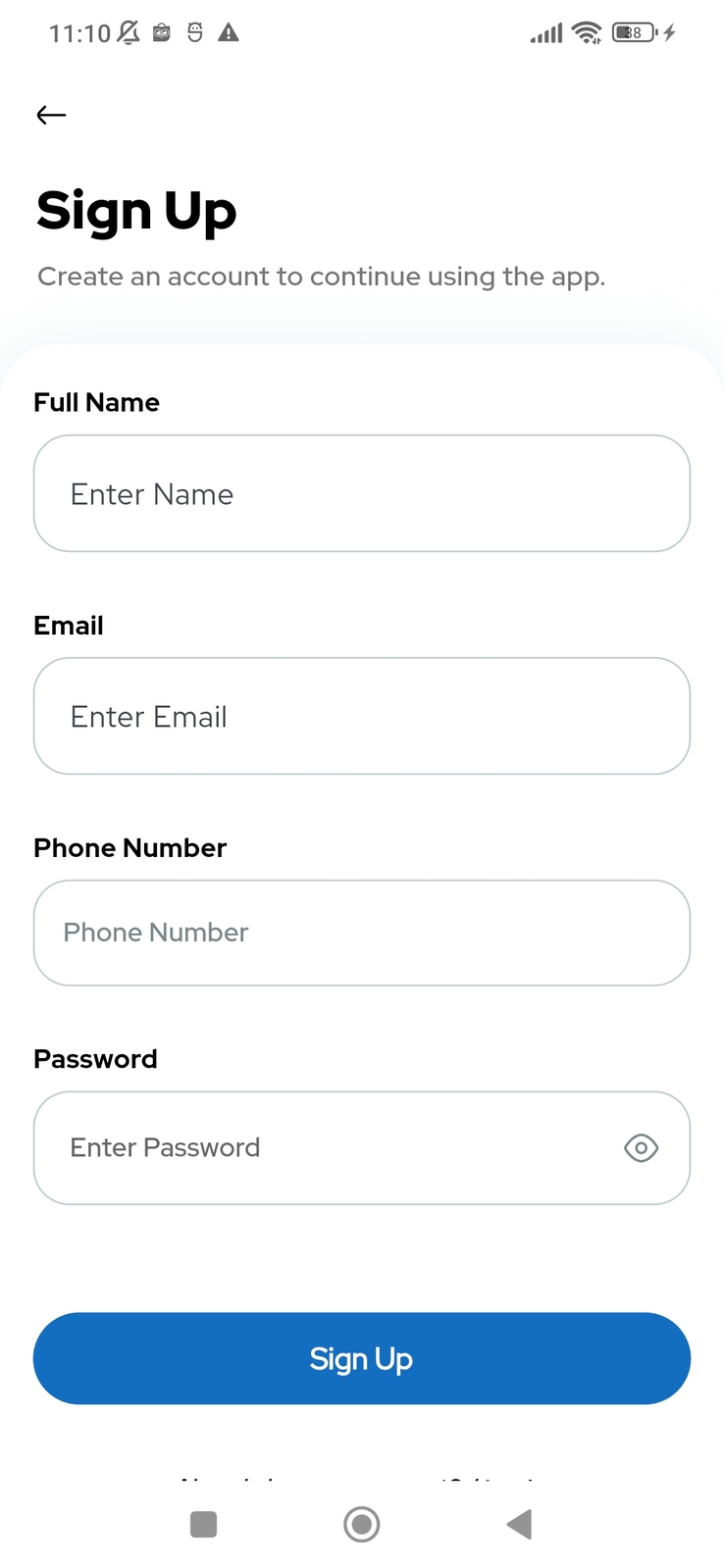The height and width of the screenshot is (1568, 724).
Task: Click the back arrow at top left
Action: (50, 115)
